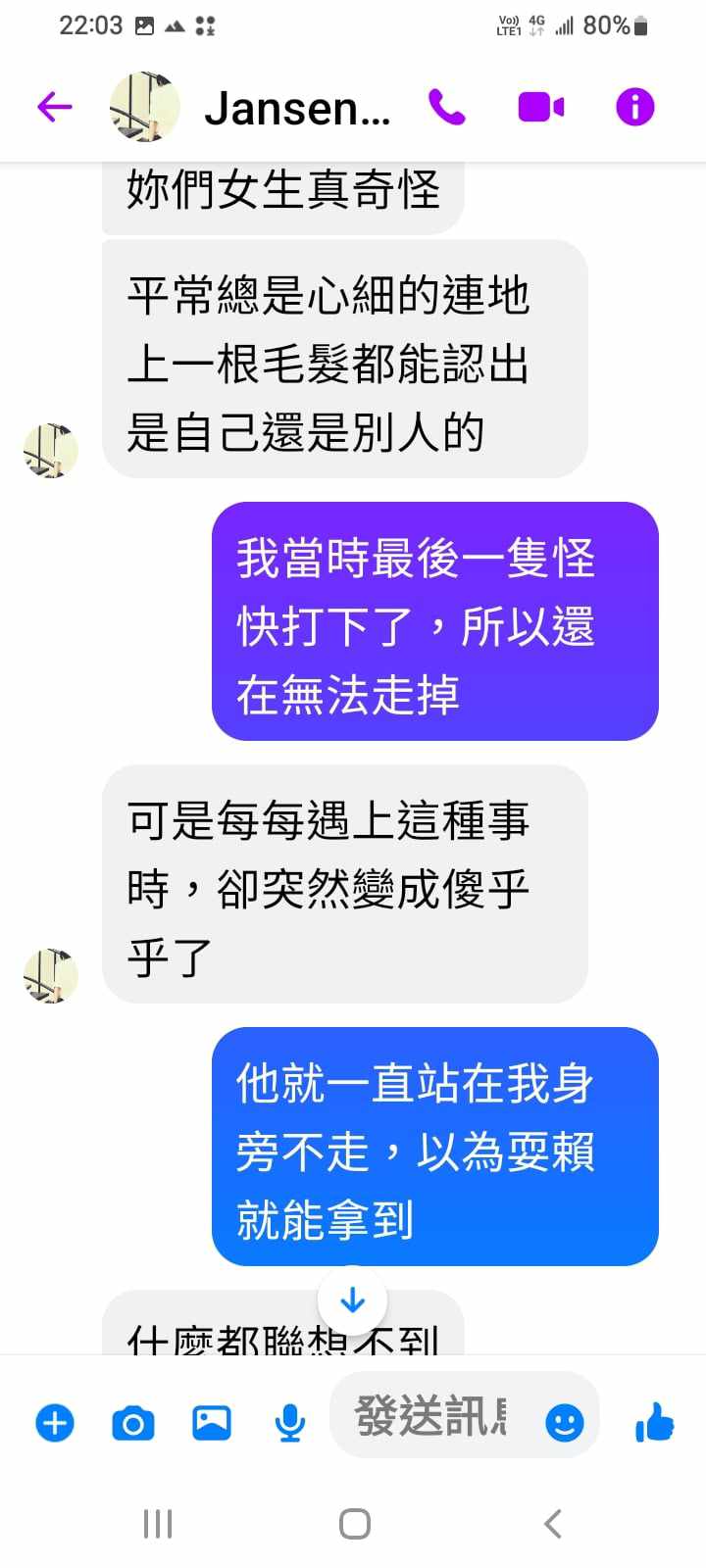This screenshot has width=706, height=1568.
Task: Tap the system home button
Action: pos(354,1524)
